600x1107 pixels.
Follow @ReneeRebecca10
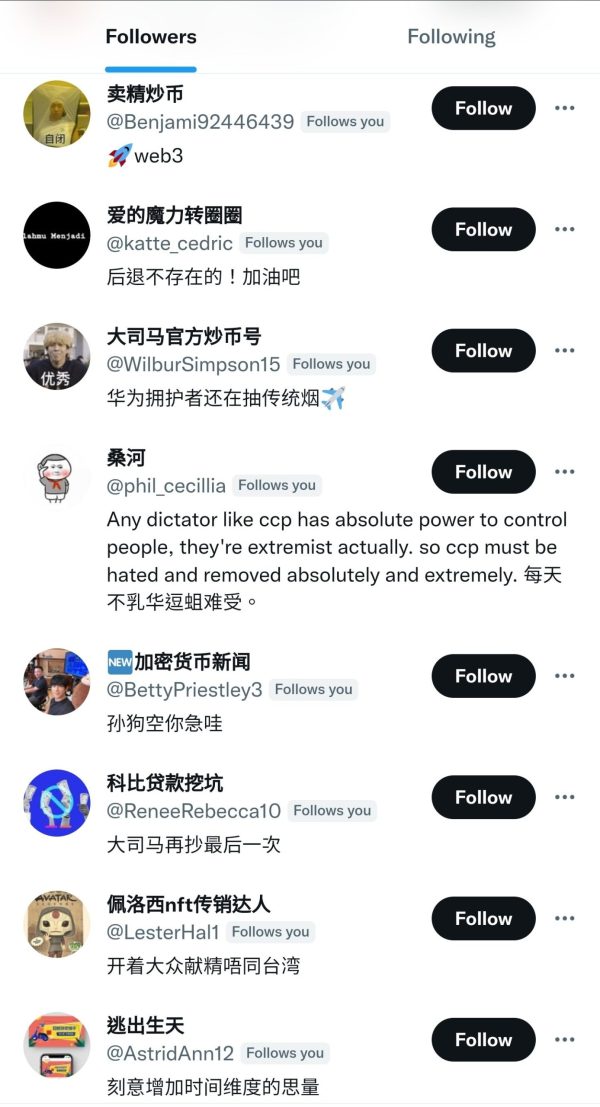pyautogui.click(x=483, y=797)
